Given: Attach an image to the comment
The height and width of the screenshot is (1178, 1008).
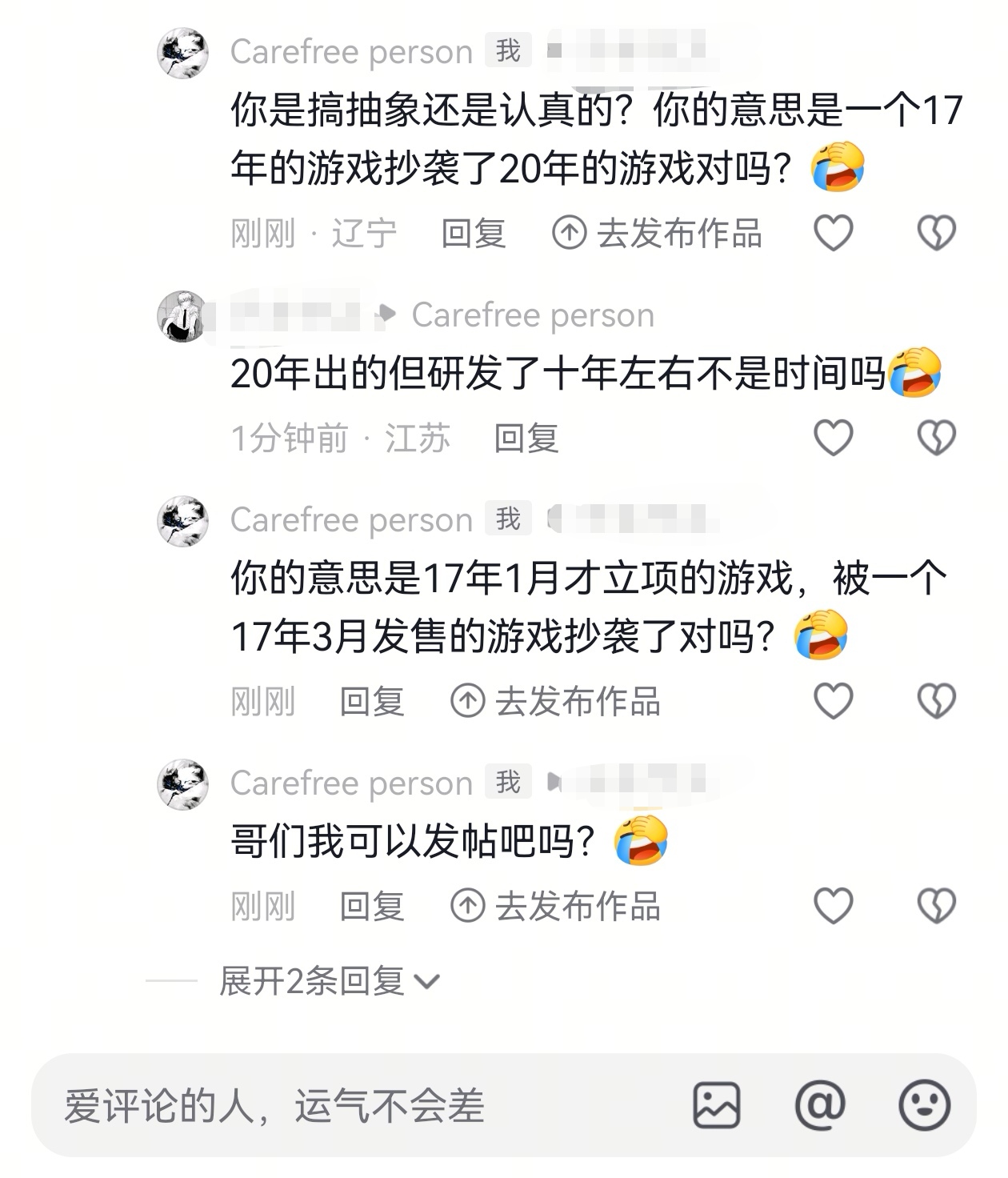Looking at the screenshot, I should coord(716,1105).
